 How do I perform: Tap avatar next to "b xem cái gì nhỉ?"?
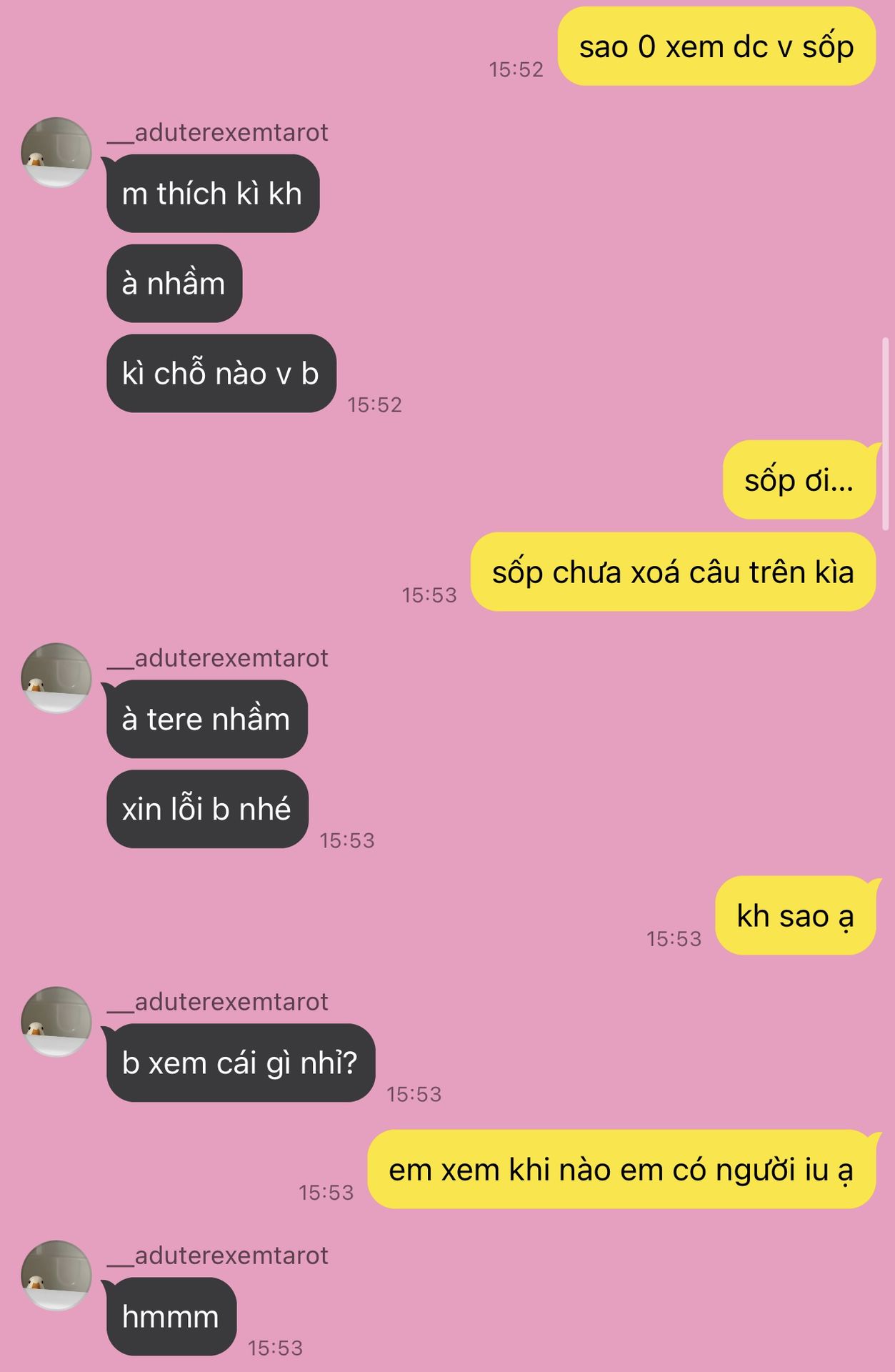(56, 1021)
